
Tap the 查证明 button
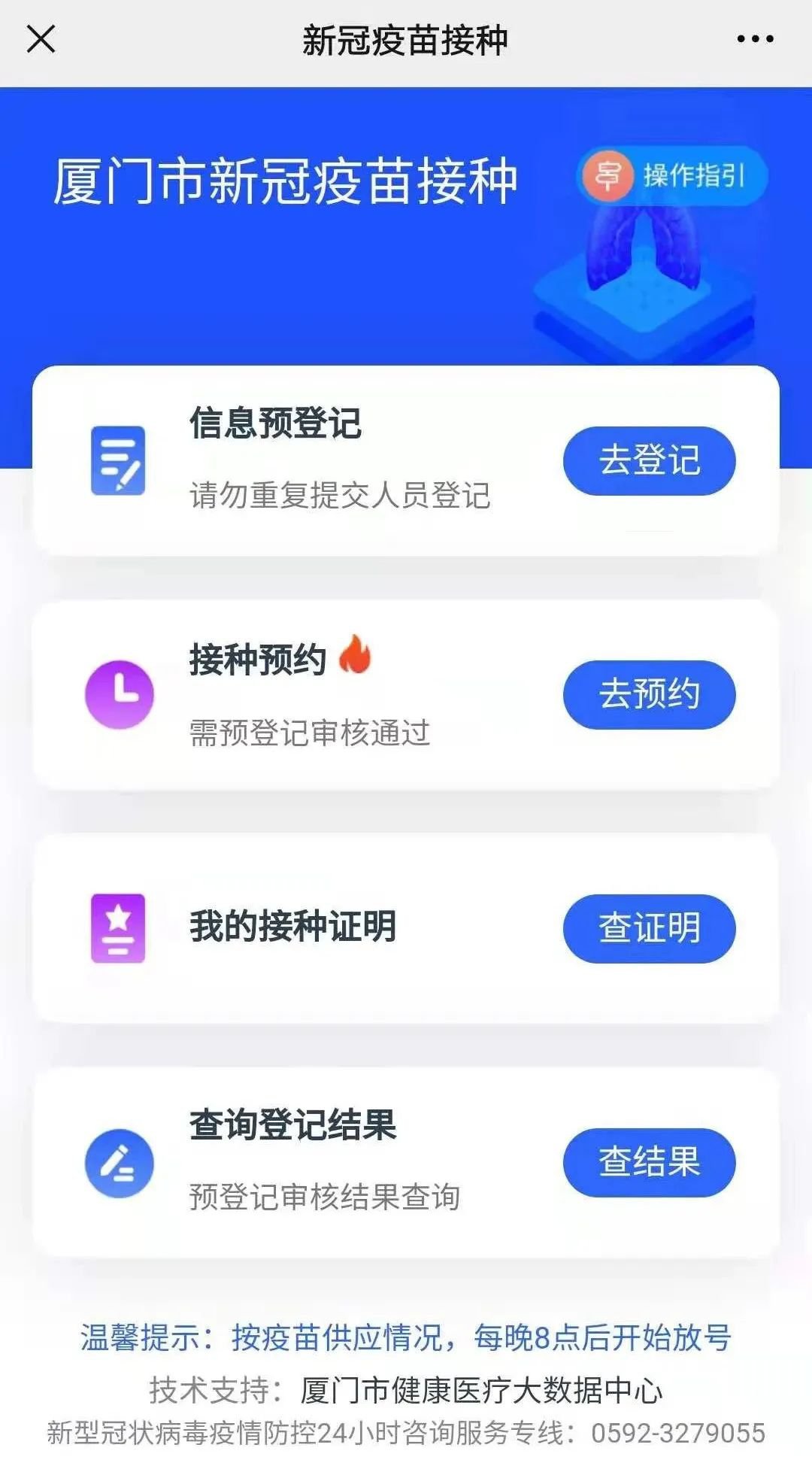(x=649, y=928)
